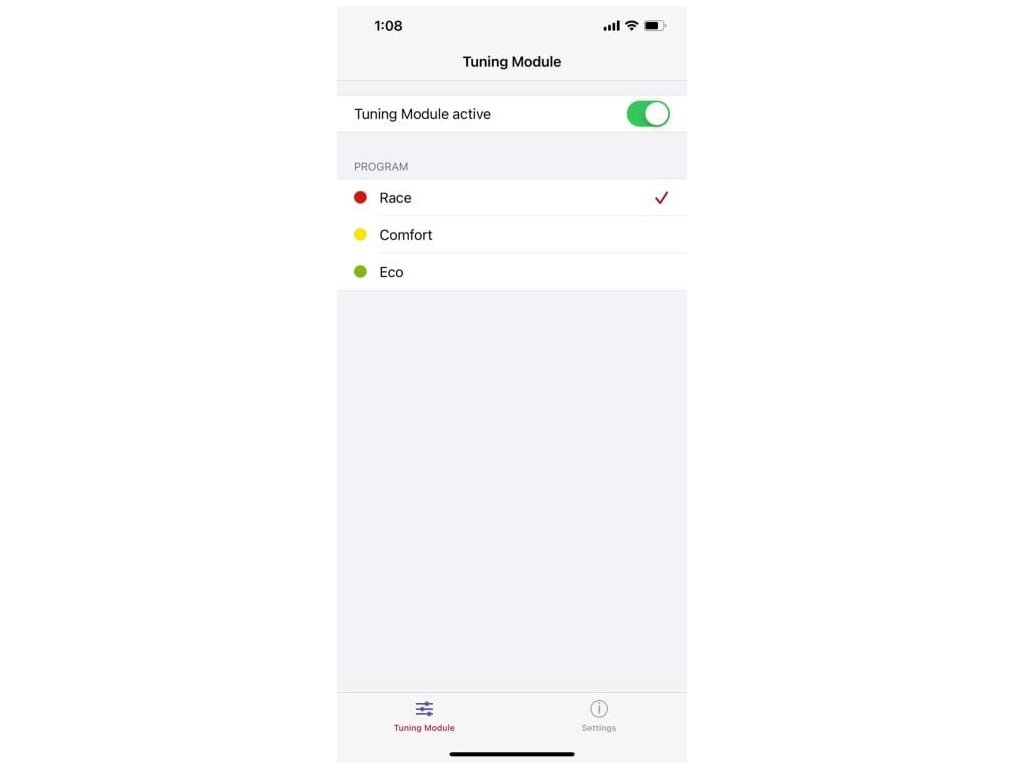The image size is (1024, 768).
Task: Go to the Tuning Module tab
Action: (424, 716)
